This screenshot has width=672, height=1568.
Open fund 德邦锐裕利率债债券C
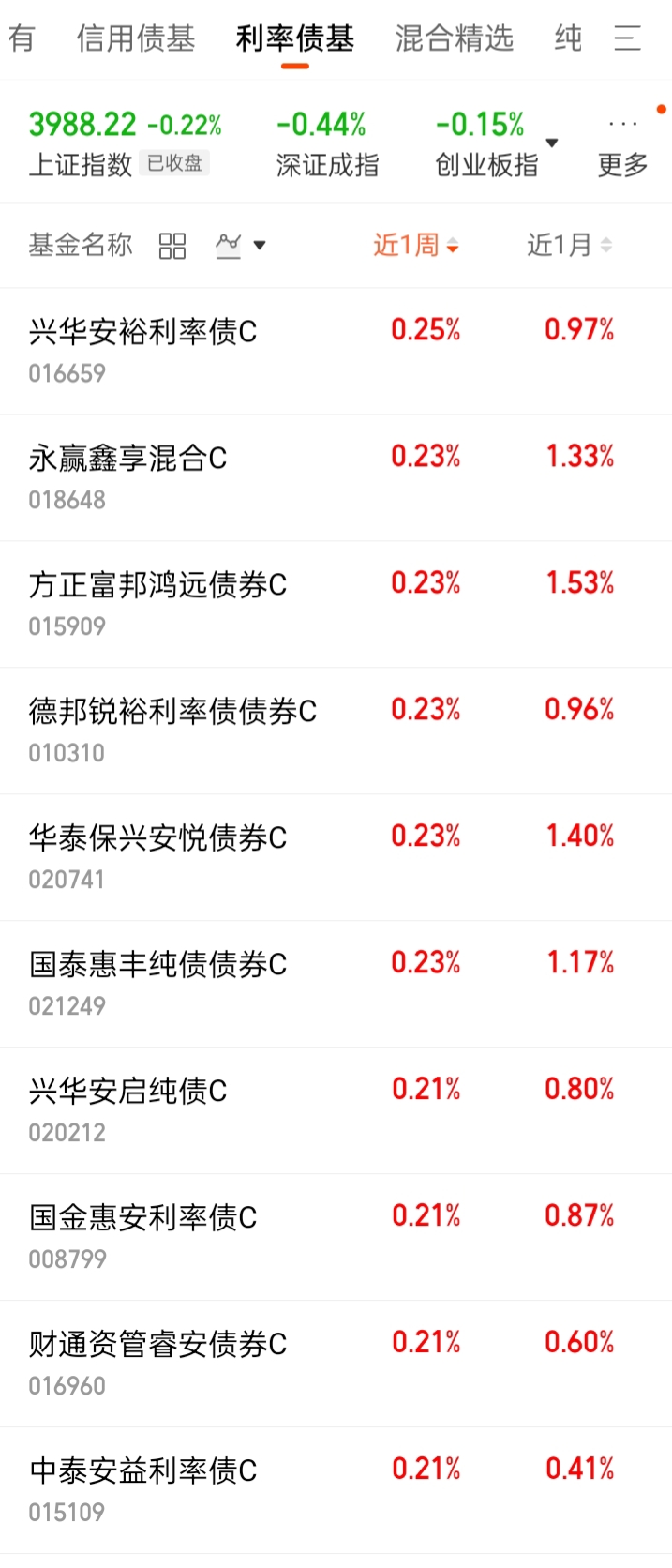click(x=336, y=731)
